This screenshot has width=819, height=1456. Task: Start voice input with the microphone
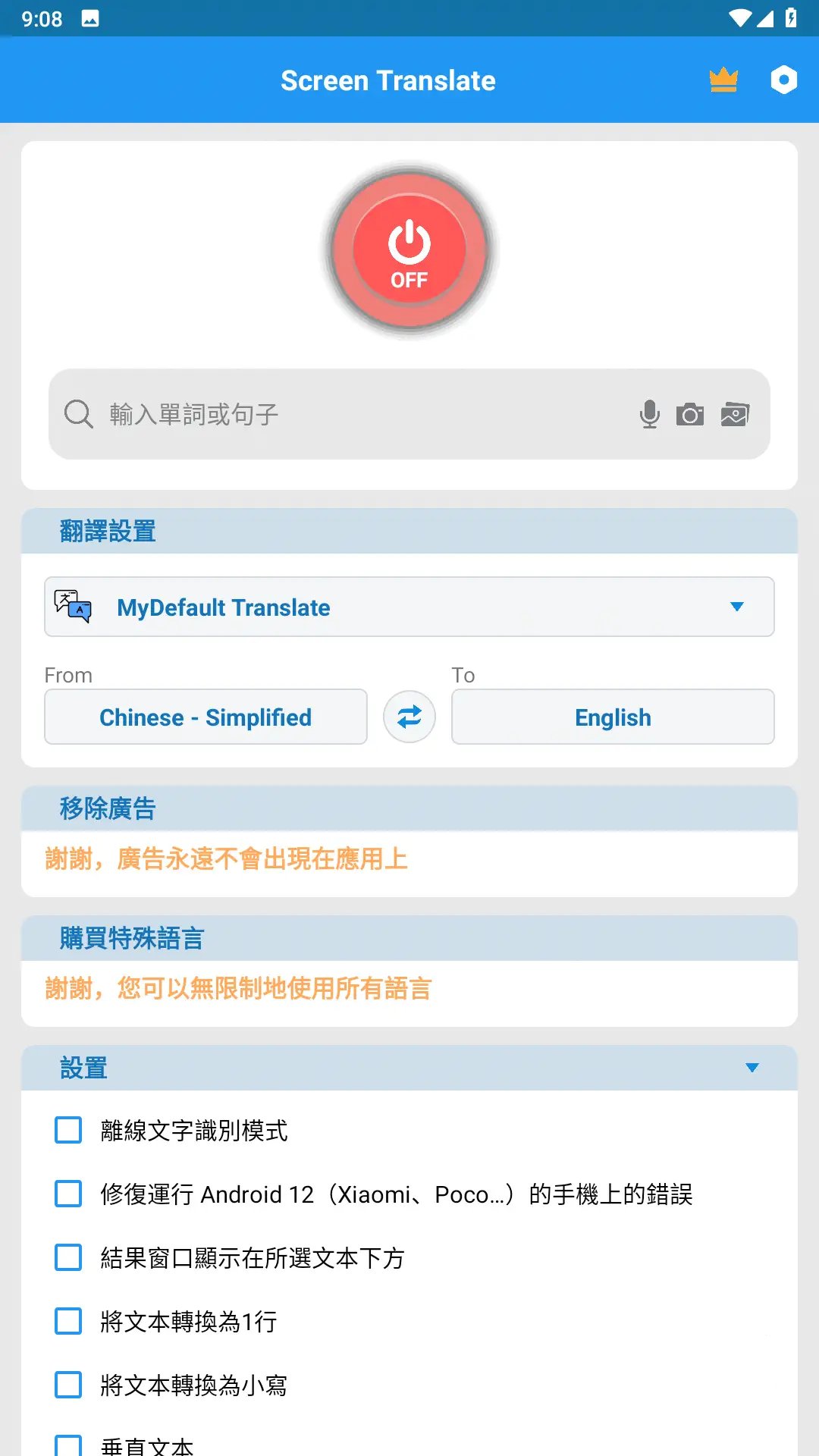click(x=649, y=414)
